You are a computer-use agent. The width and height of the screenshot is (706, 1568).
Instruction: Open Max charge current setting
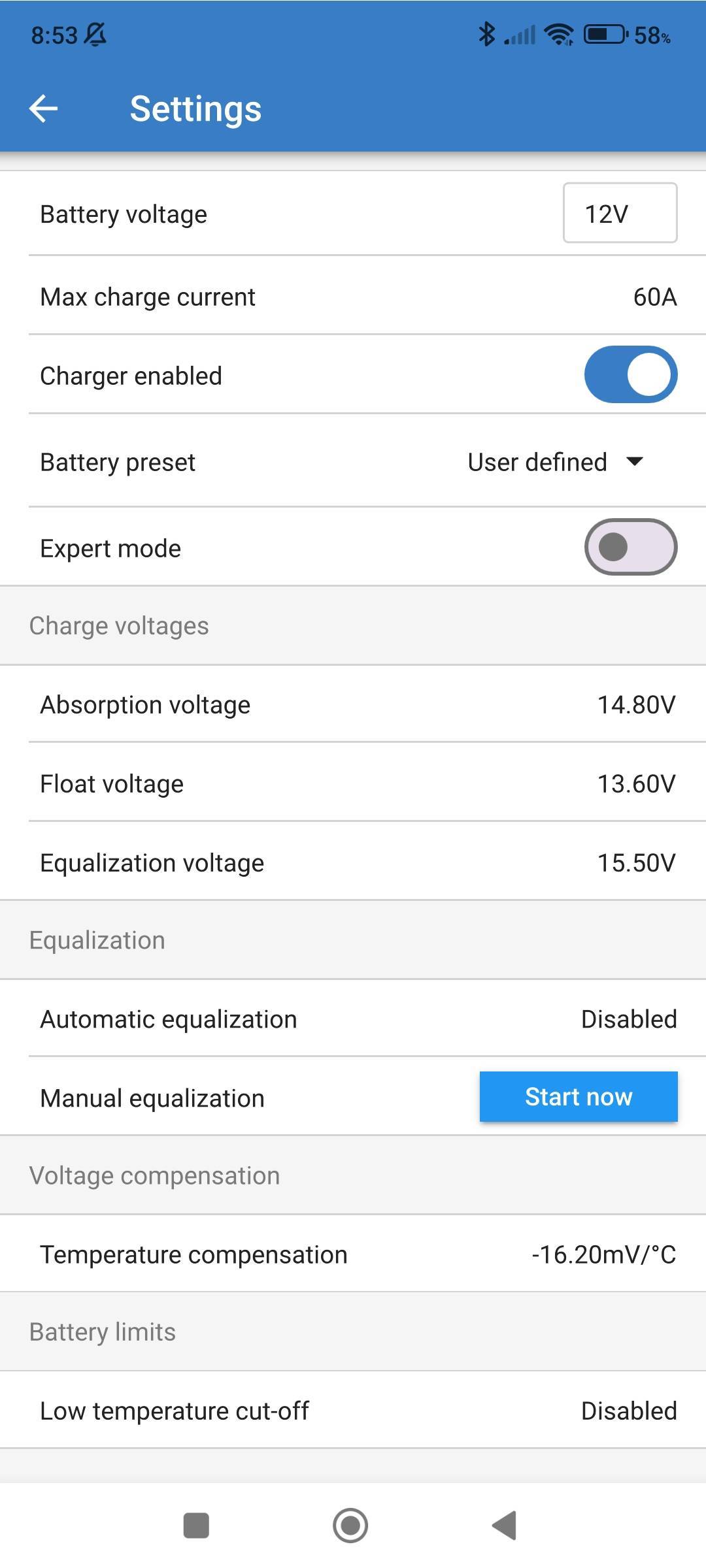353,297
